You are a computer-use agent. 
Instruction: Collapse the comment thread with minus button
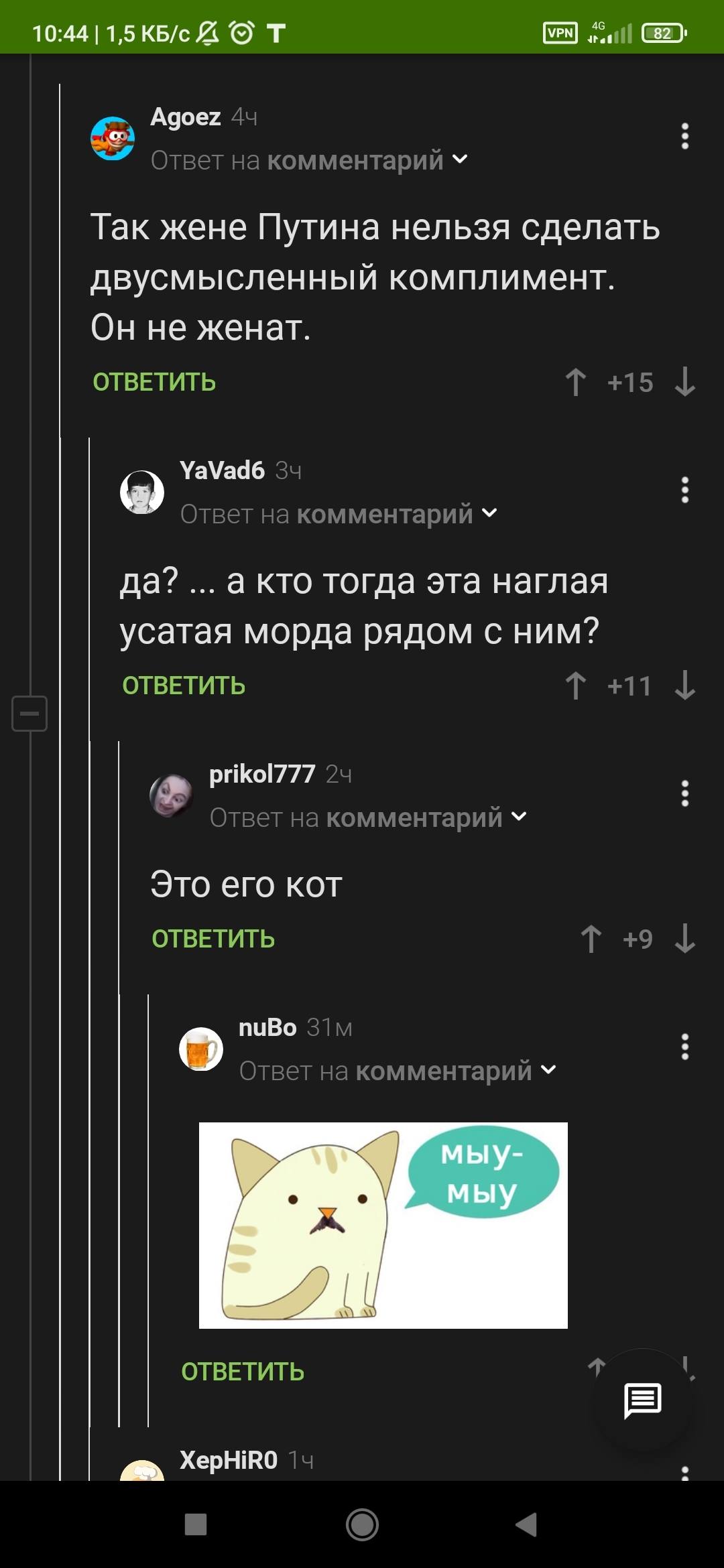click(29, 713)
